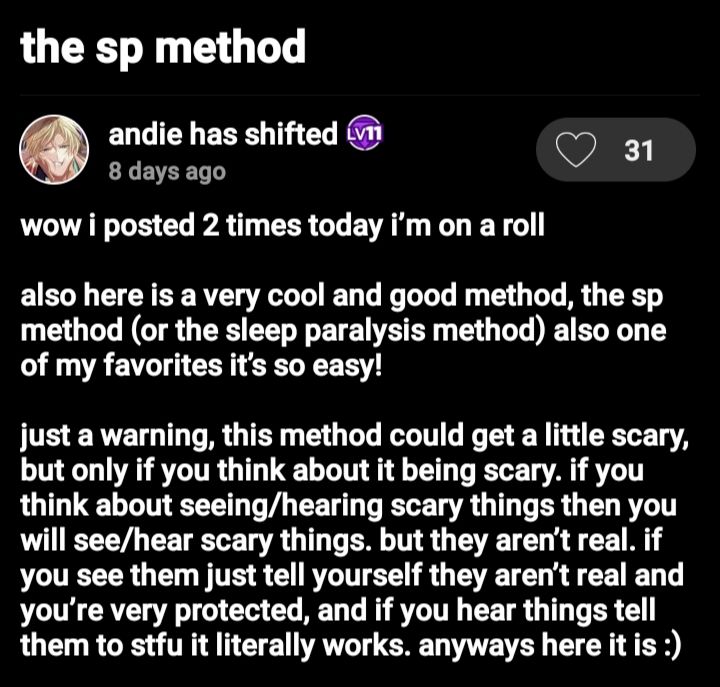Open andie's profile picture

pos(55,150)
